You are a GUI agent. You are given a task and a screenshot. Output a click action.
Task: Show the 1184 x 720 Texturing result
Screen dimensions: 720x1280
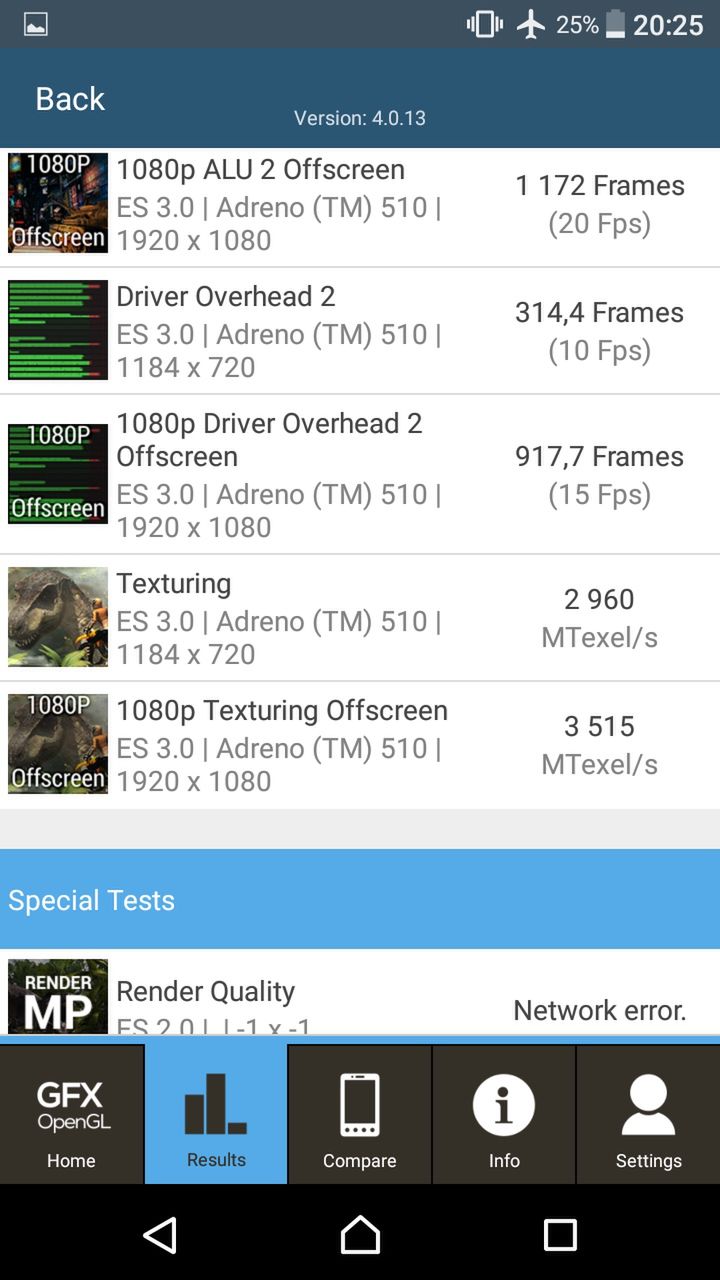[360, 618]
